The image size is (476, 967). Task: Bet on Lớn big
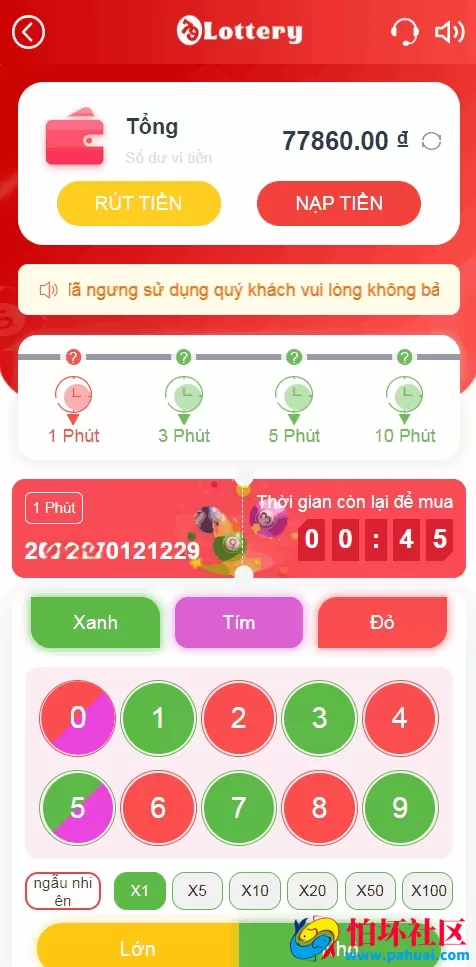(137, 948)
